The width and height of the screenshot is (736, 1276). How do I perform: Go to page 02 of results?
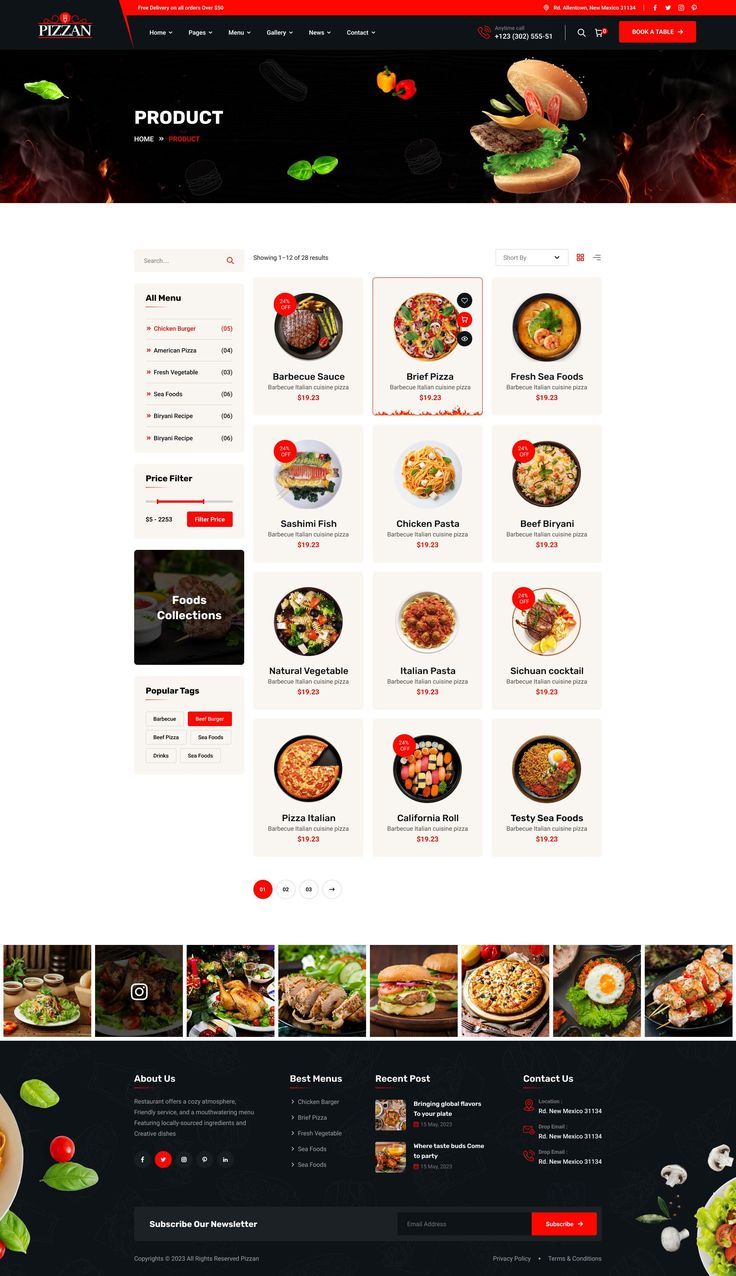pyautogui.click(x=286, y=889)
